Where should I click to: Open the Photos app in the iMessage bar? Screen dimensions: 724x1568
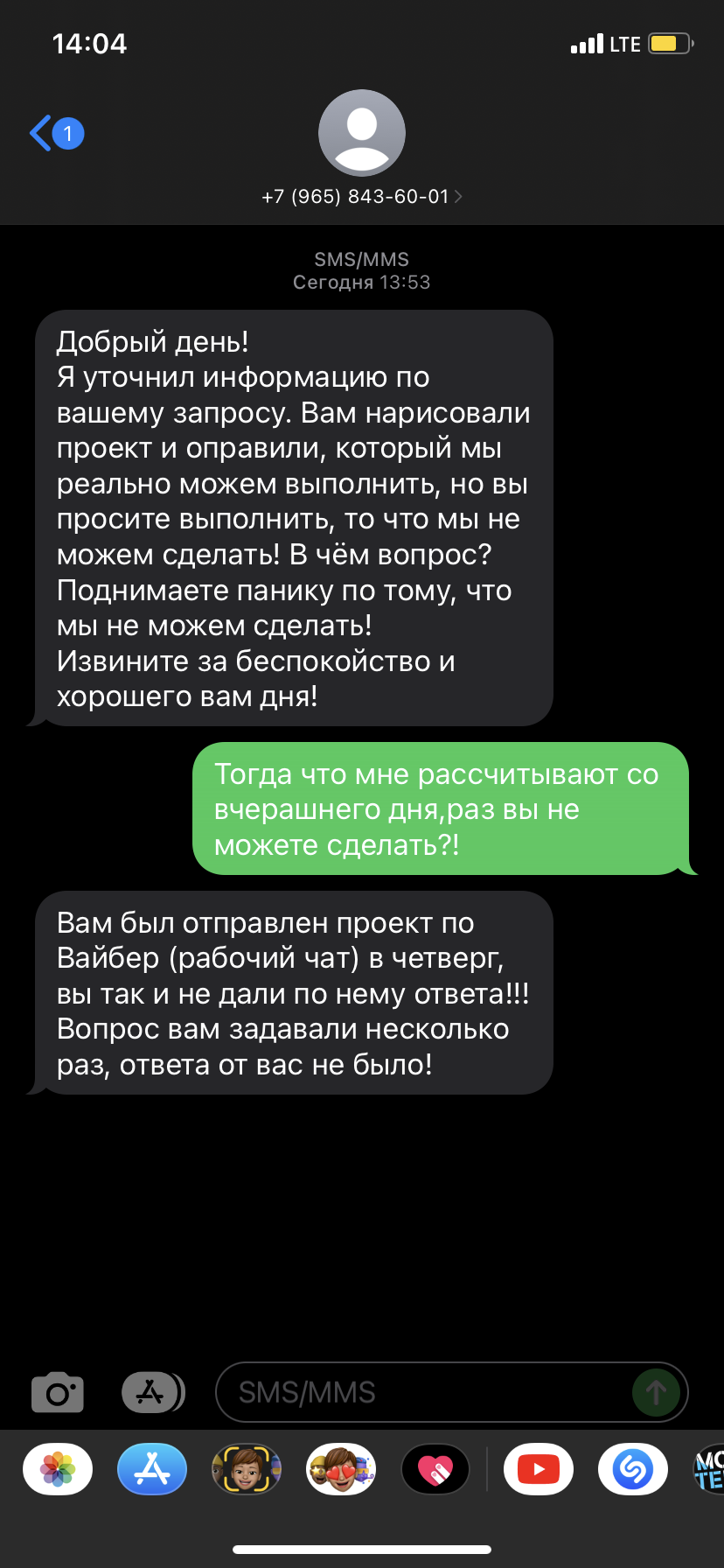[x=58, y=1469]
